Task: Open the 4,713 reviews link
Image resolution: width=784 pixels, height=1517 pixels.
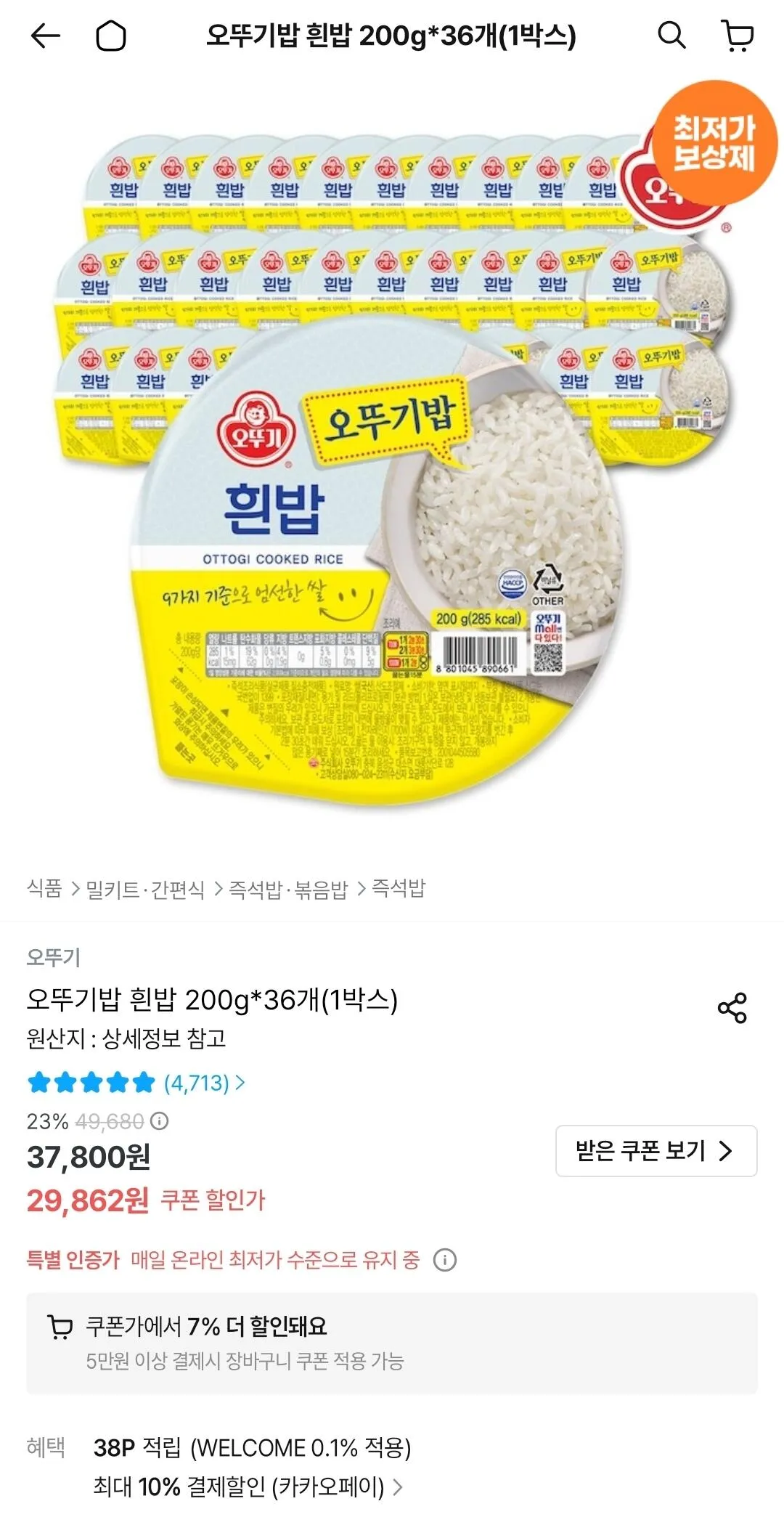Action: tap(203, 1083)
